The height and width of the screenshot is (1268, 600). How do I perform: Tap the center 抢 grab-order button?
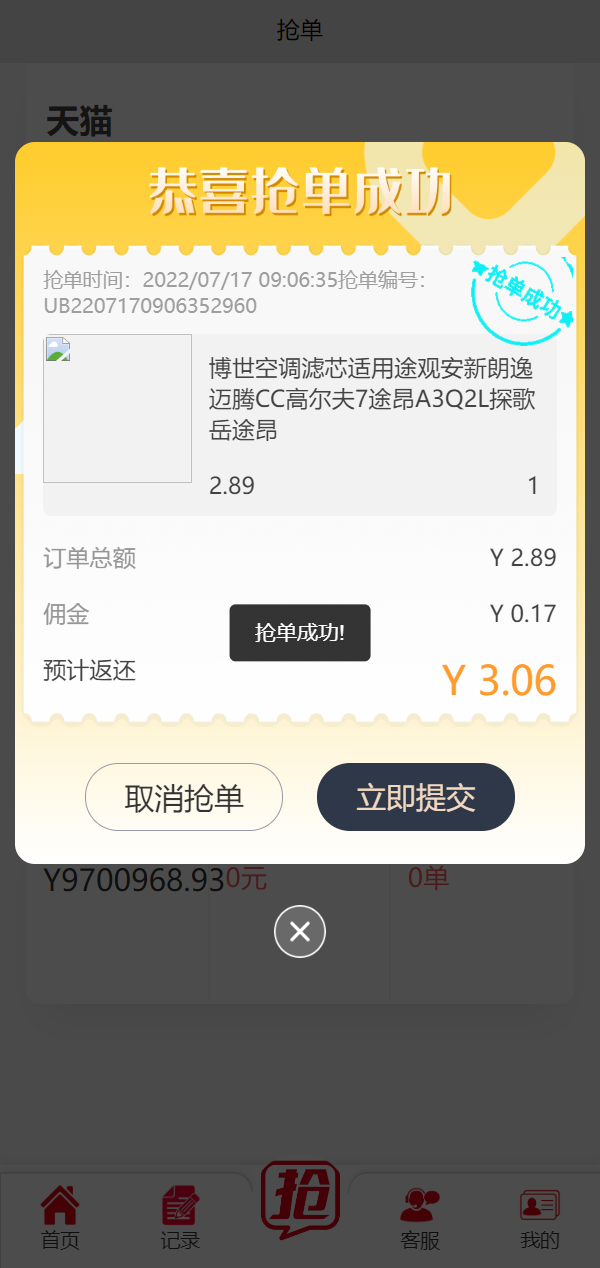click(x=300, y=1200)
